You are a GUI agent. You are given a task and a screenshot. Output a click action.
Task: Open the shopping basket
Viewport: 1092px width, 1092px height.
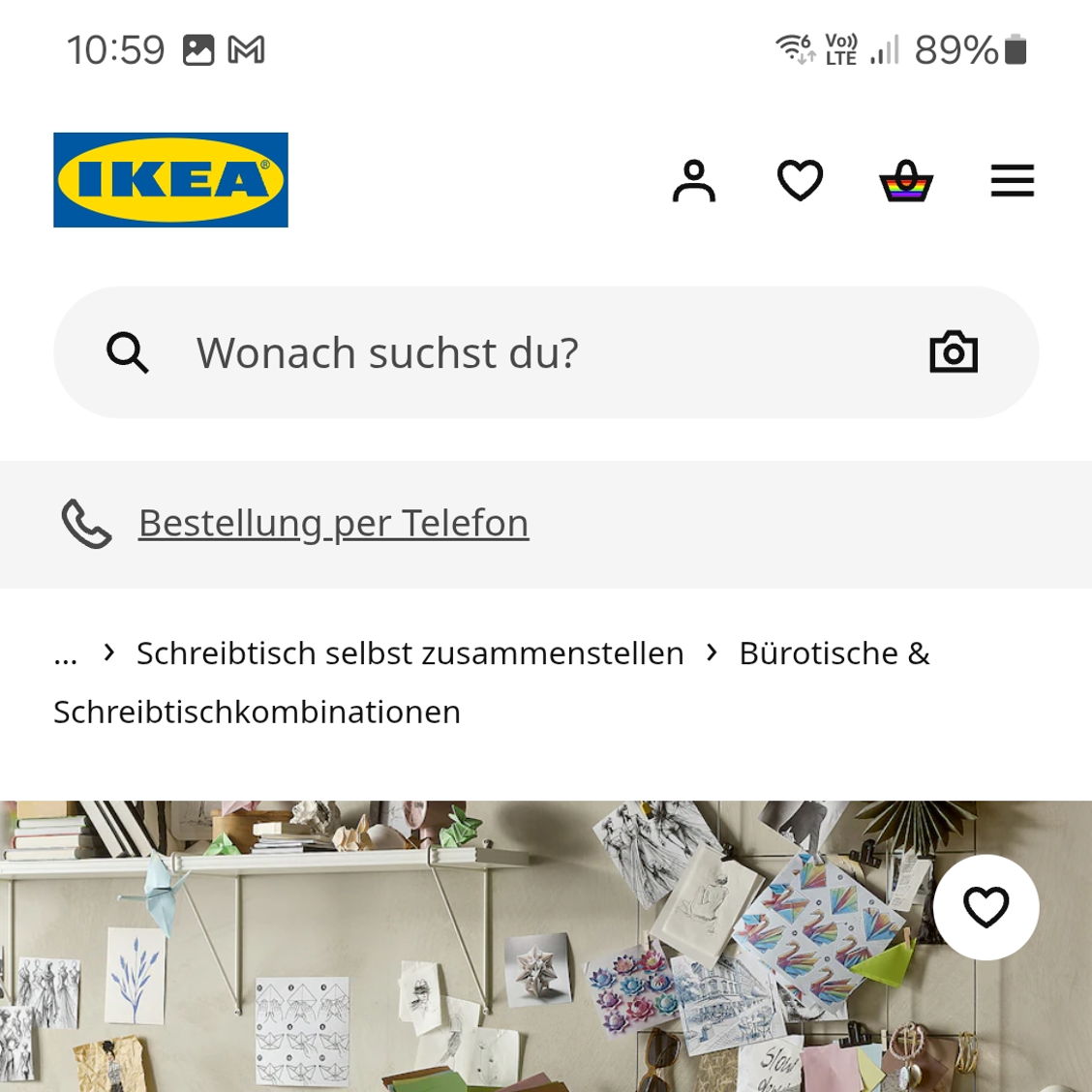[905, 181]
